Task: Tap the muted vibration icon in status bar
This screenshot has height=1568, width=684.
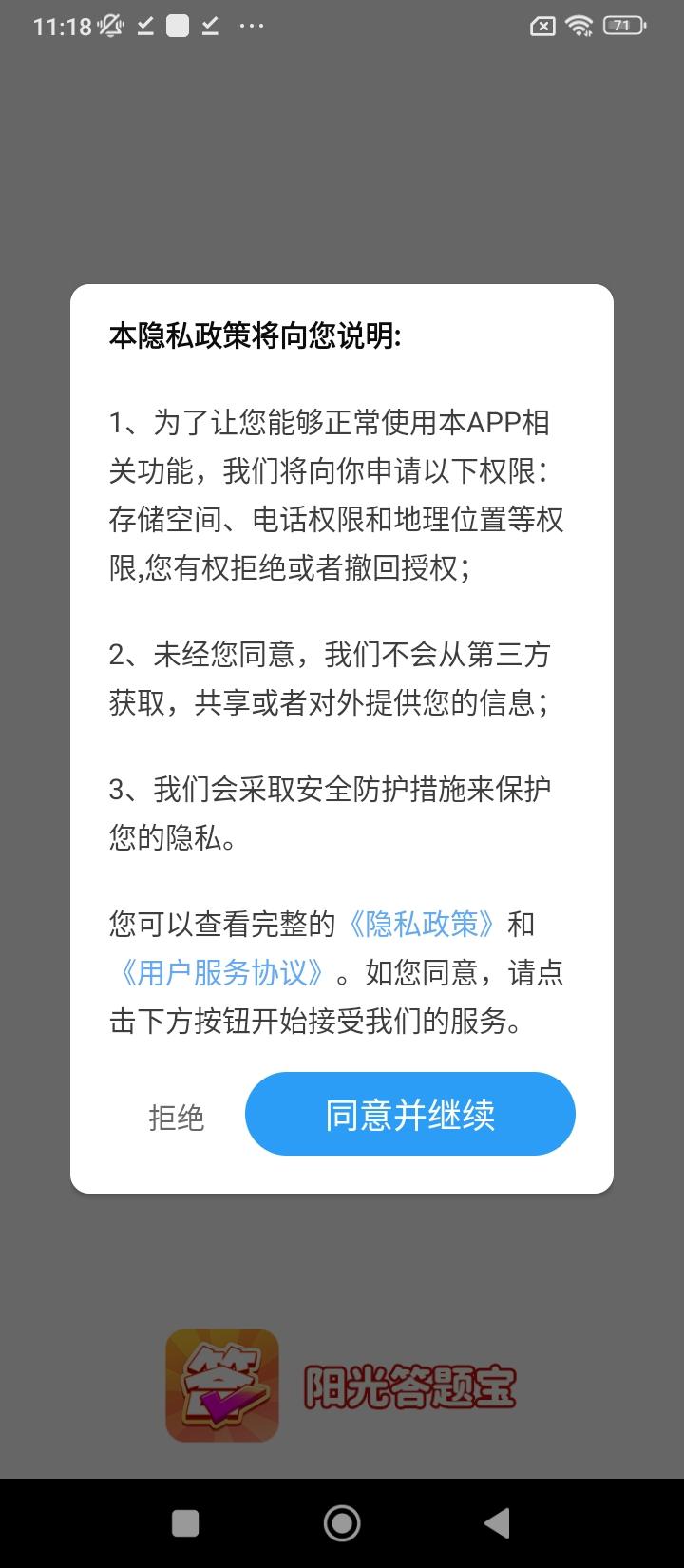Action: pyautogui.click(x=109, y=26)
